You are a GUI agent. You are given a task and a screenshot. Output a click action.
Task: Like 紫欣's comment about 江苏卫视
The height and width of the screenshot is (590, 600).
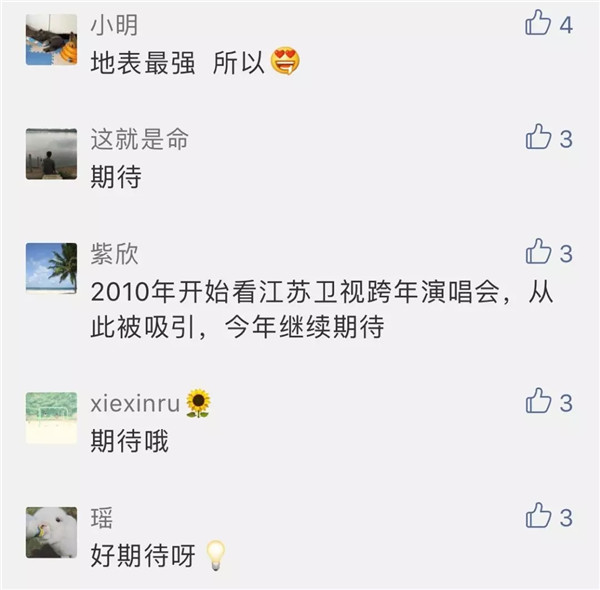538,252
